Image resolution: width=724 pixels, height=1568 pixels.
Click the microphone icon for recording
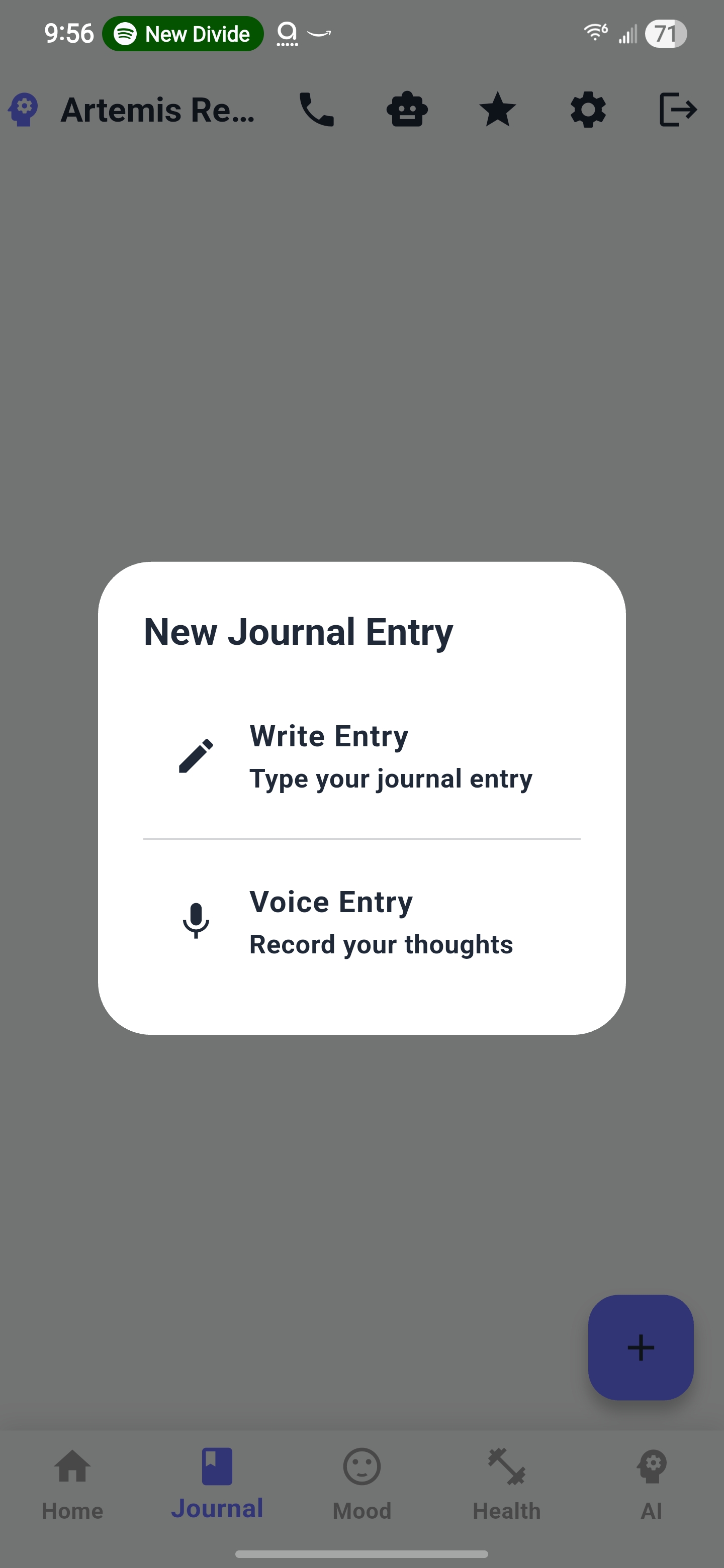coord(196,922)
